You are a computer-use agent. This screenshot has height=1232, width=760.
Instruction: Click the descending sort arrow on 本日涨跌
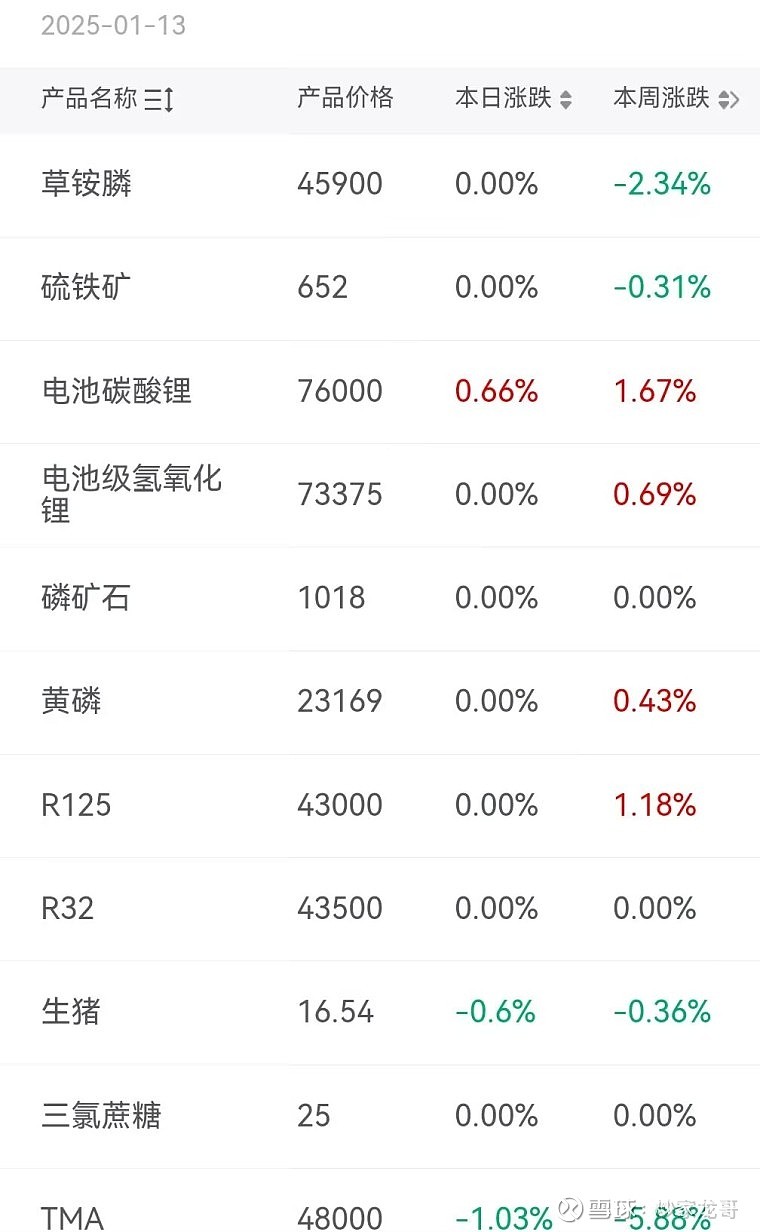[564, 103]
